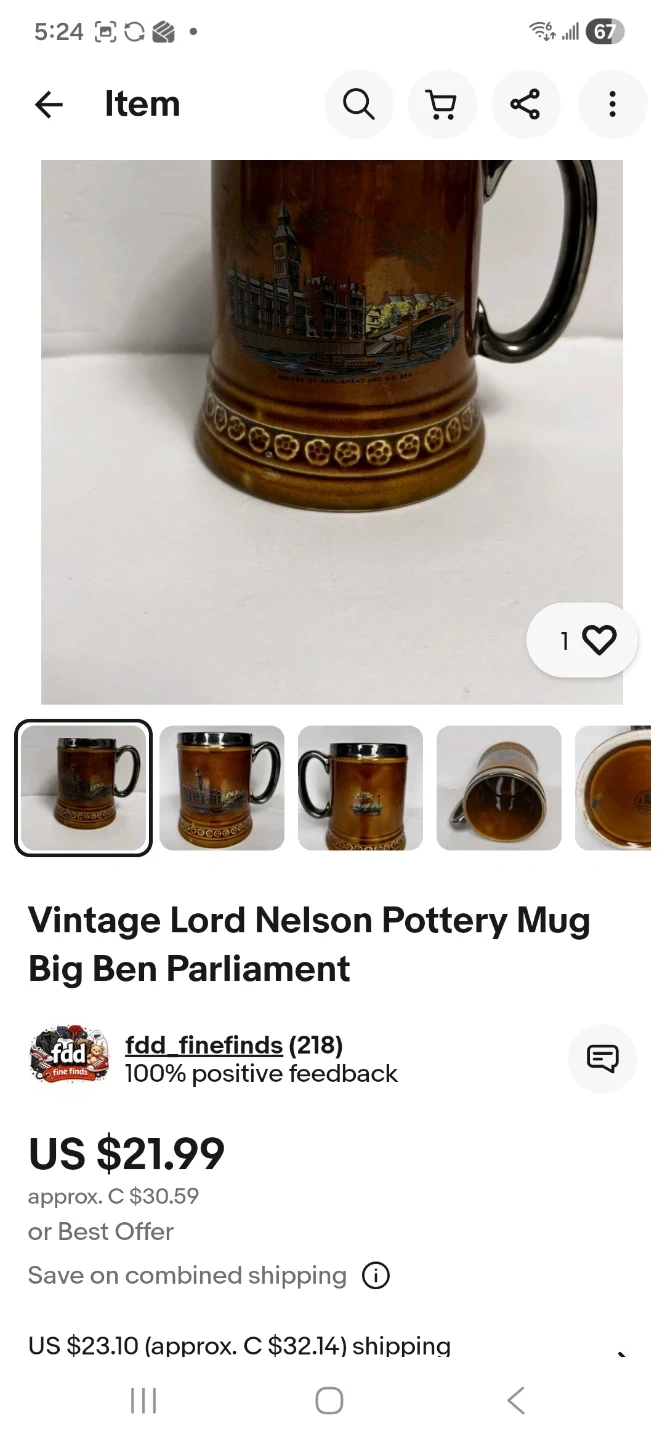This screenshot has height=1440, width=665.
Task: Show info about combined shipping savings
Action: click(376, 1276)
